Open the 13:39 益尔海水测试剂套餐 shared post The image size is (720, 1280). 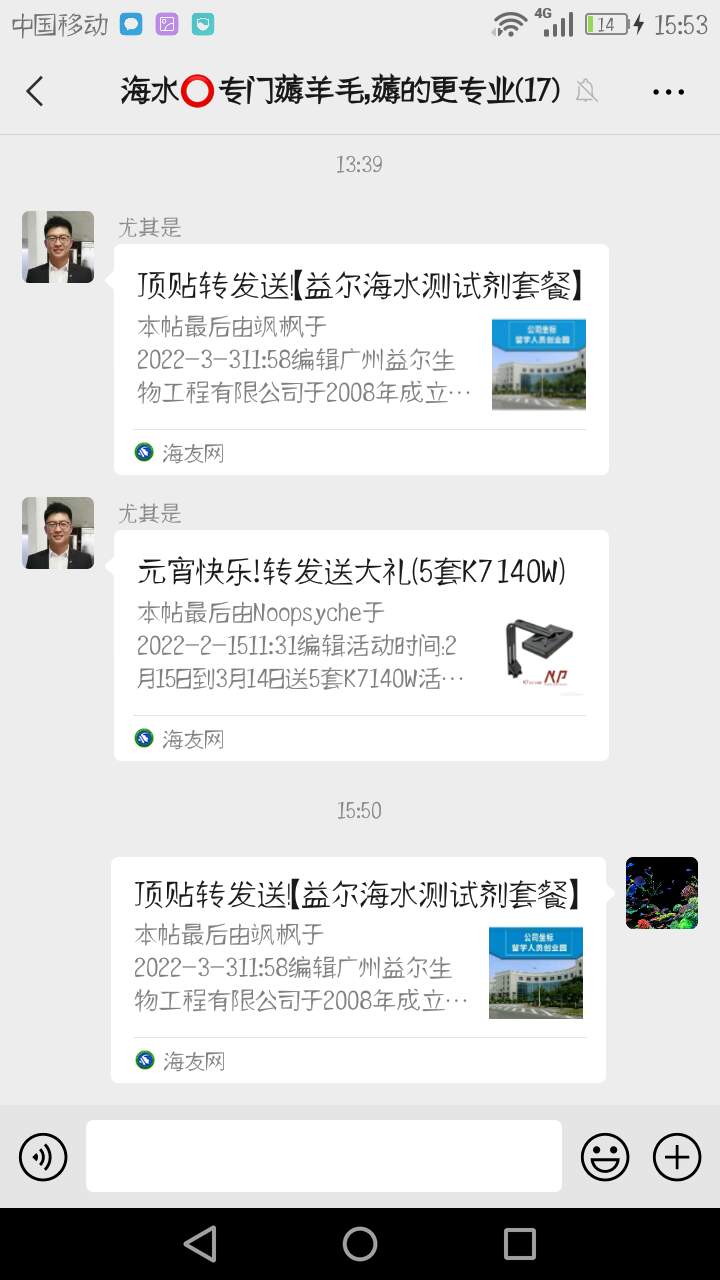click(x=361, y=358)
